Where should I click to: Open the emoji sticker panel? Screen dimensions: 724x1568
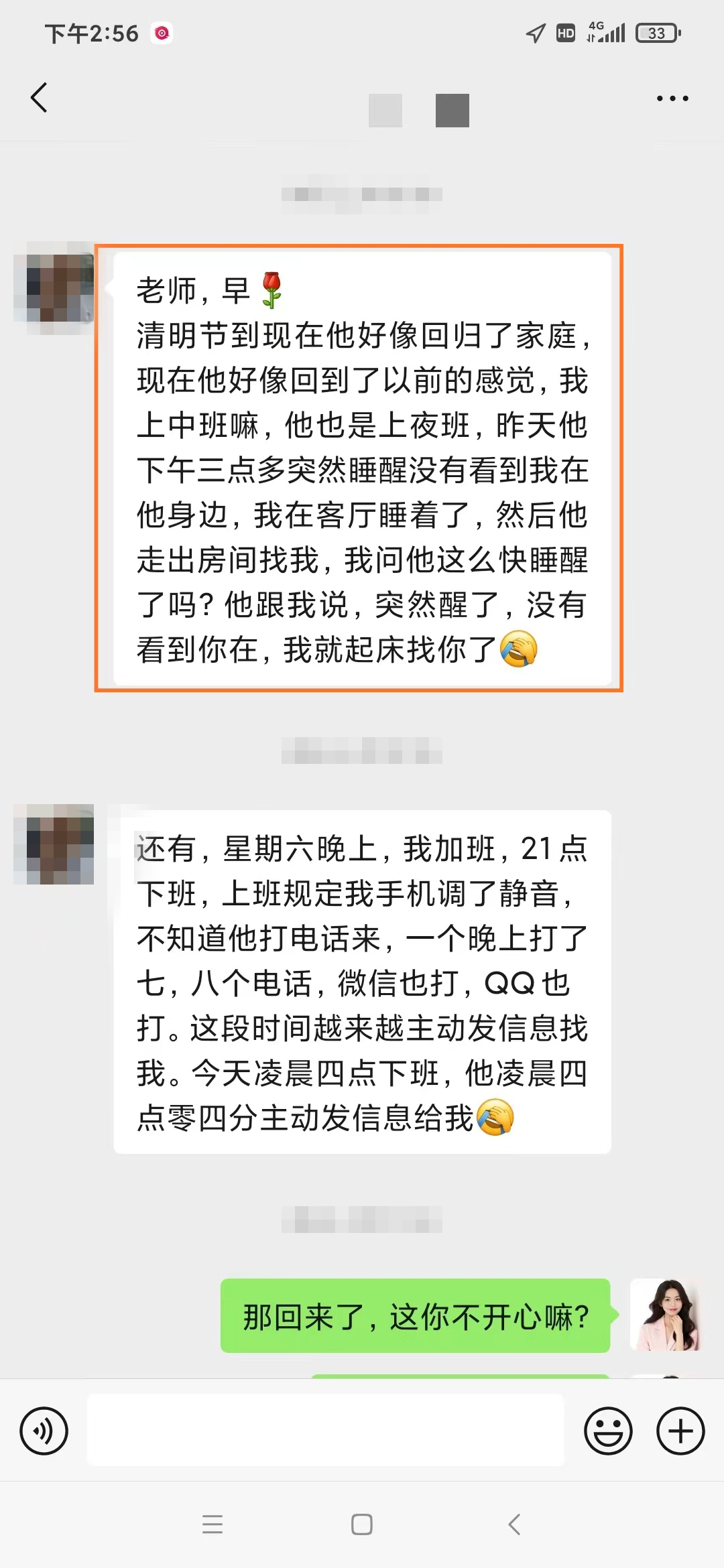click(x=608, y=1431)
